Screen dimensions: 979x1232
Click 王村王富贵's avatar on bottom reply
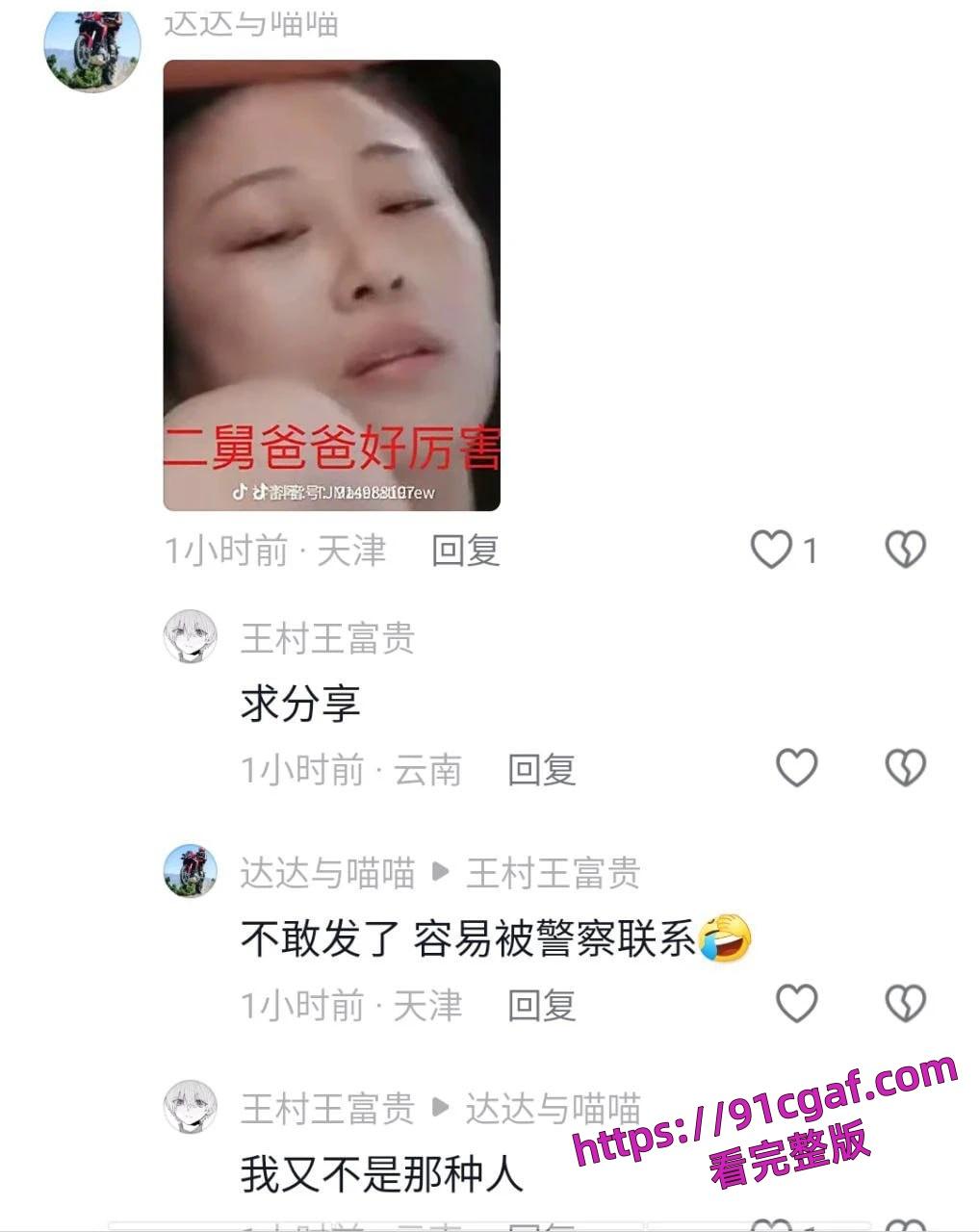click(191, 1107)
